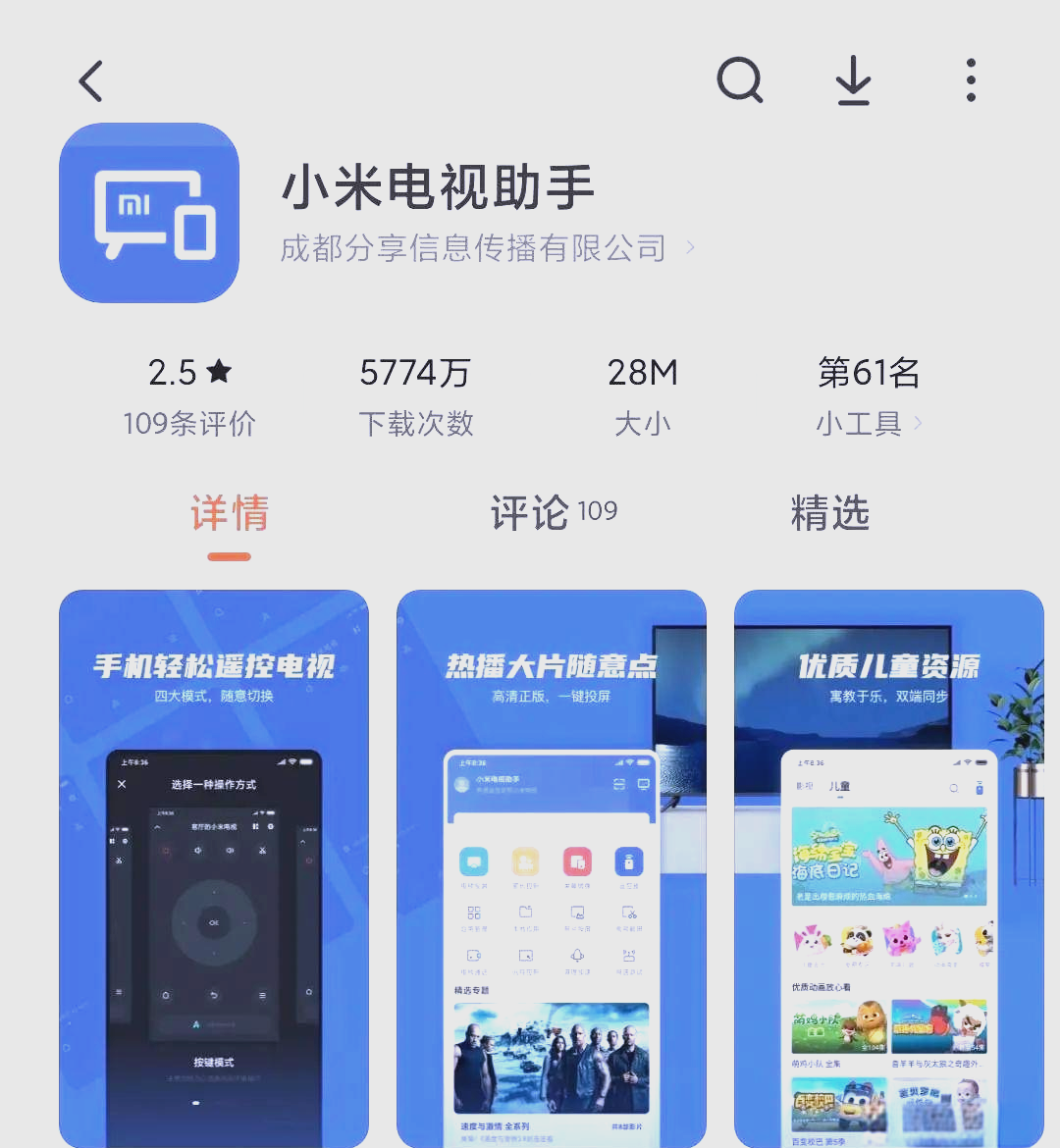Select the 详情 tab

click(x=230, y=513)
